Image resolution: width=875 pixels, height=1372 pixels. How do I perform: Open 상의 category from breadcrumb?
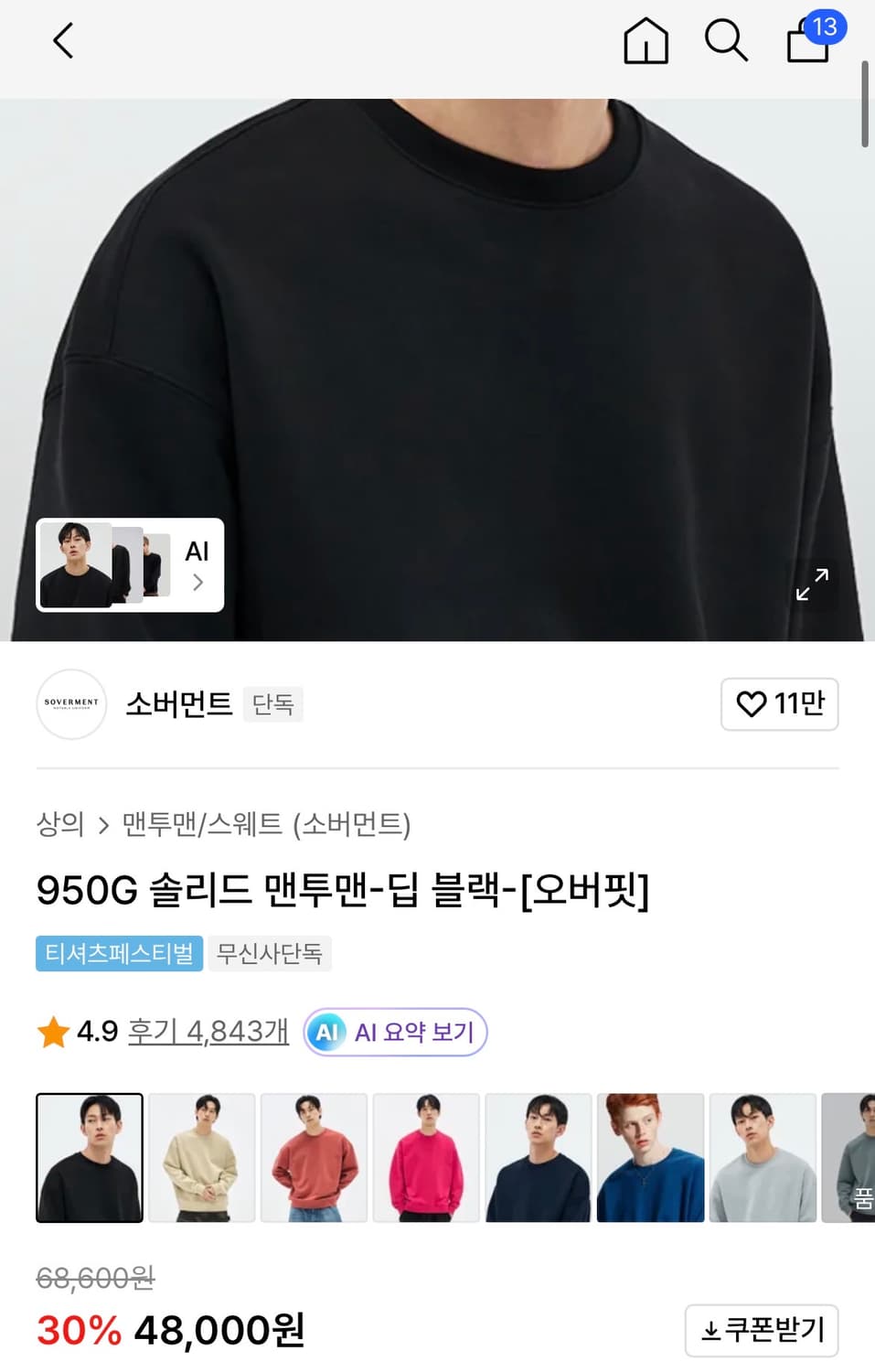pos(59,825)
